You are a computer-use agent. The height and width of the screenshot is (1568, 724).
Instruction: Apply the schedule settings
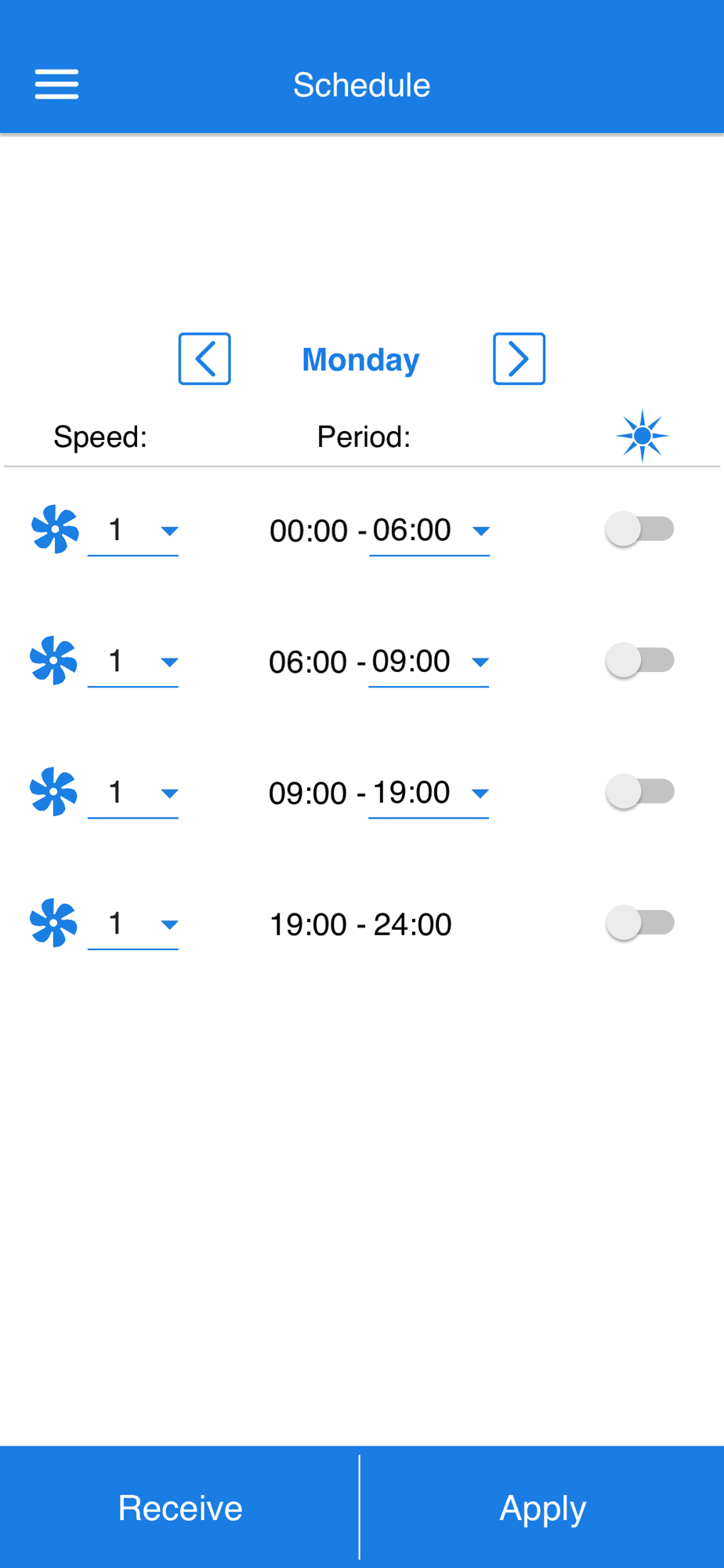point(542,1508)
